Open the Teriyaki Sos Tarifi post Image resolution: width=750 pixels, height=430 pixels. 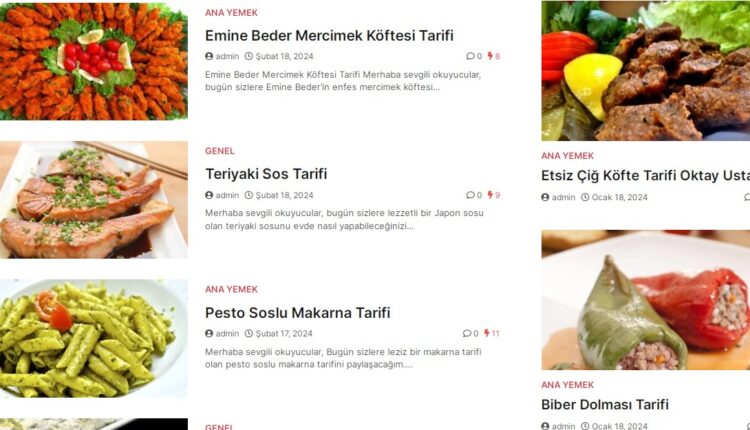pos(266,174)
